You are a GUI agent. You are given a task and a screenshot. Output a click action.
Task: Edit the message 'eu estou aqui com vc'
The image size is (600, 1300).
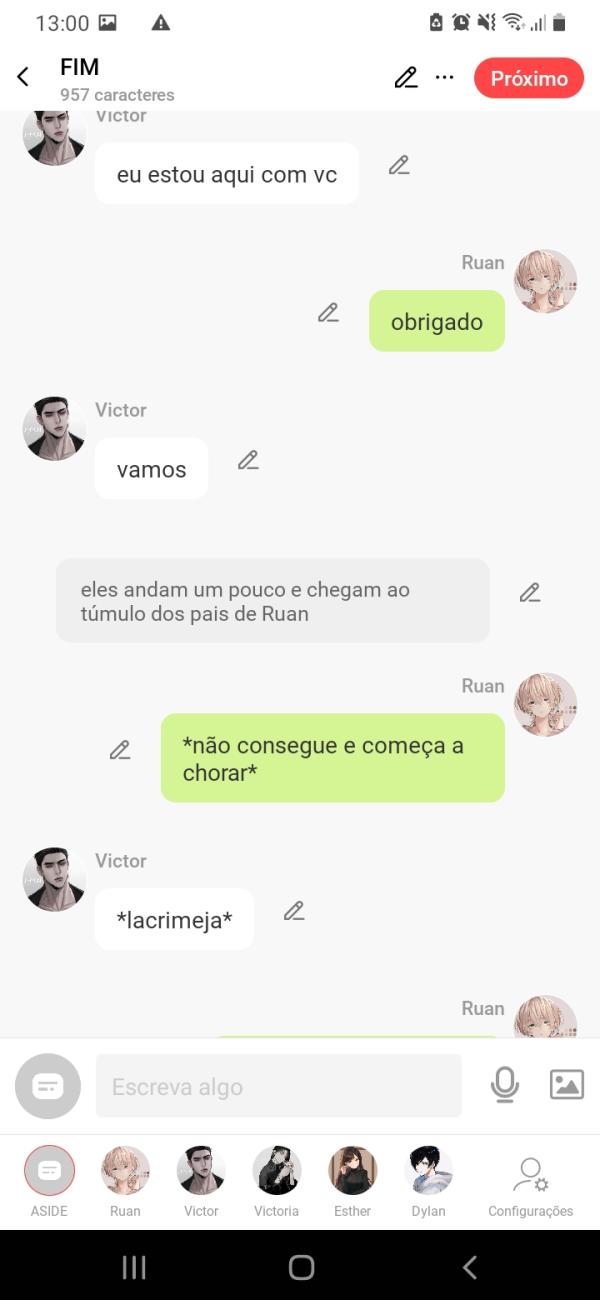[x=399, y=166]
